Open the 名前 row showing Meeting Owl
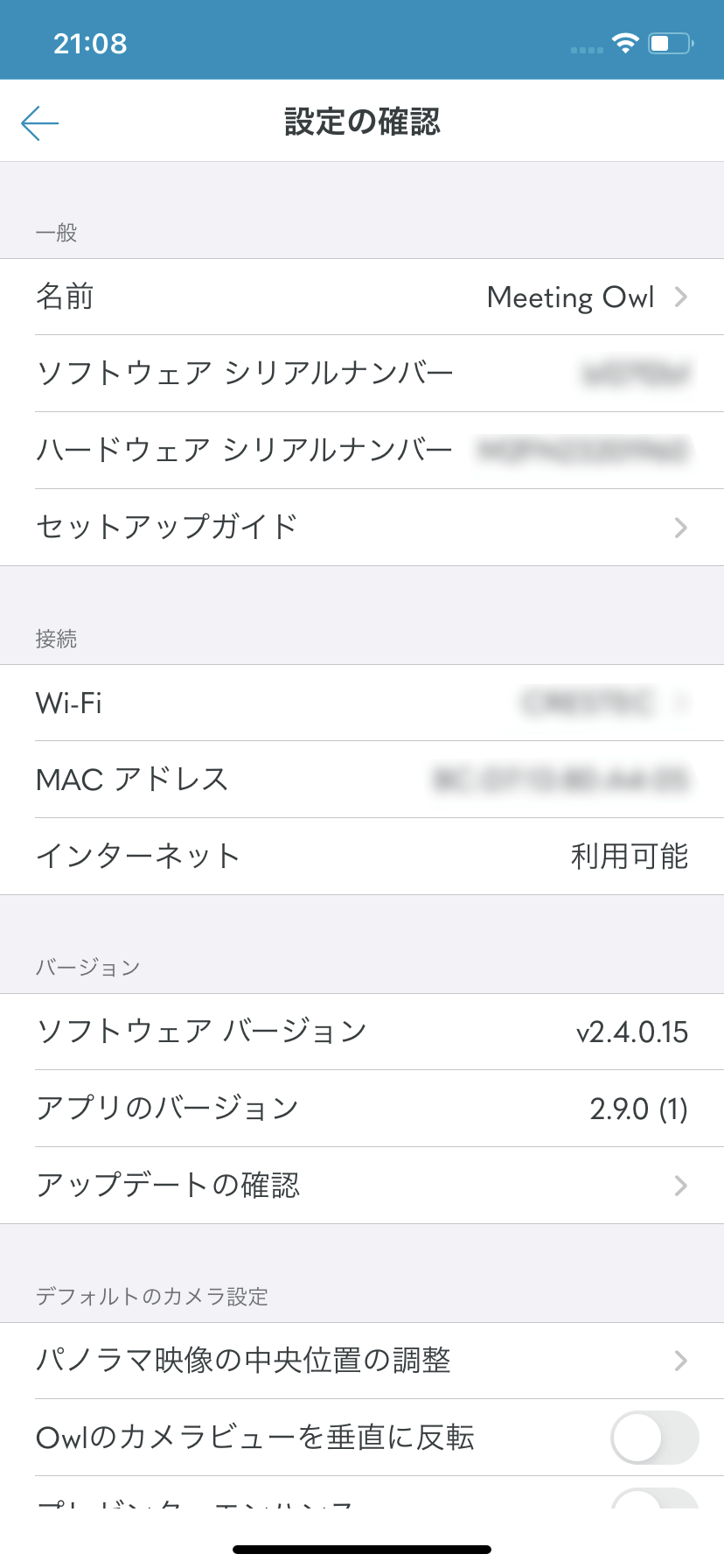The height and width of the screenshot is (1568, 724). coord(362,297)
